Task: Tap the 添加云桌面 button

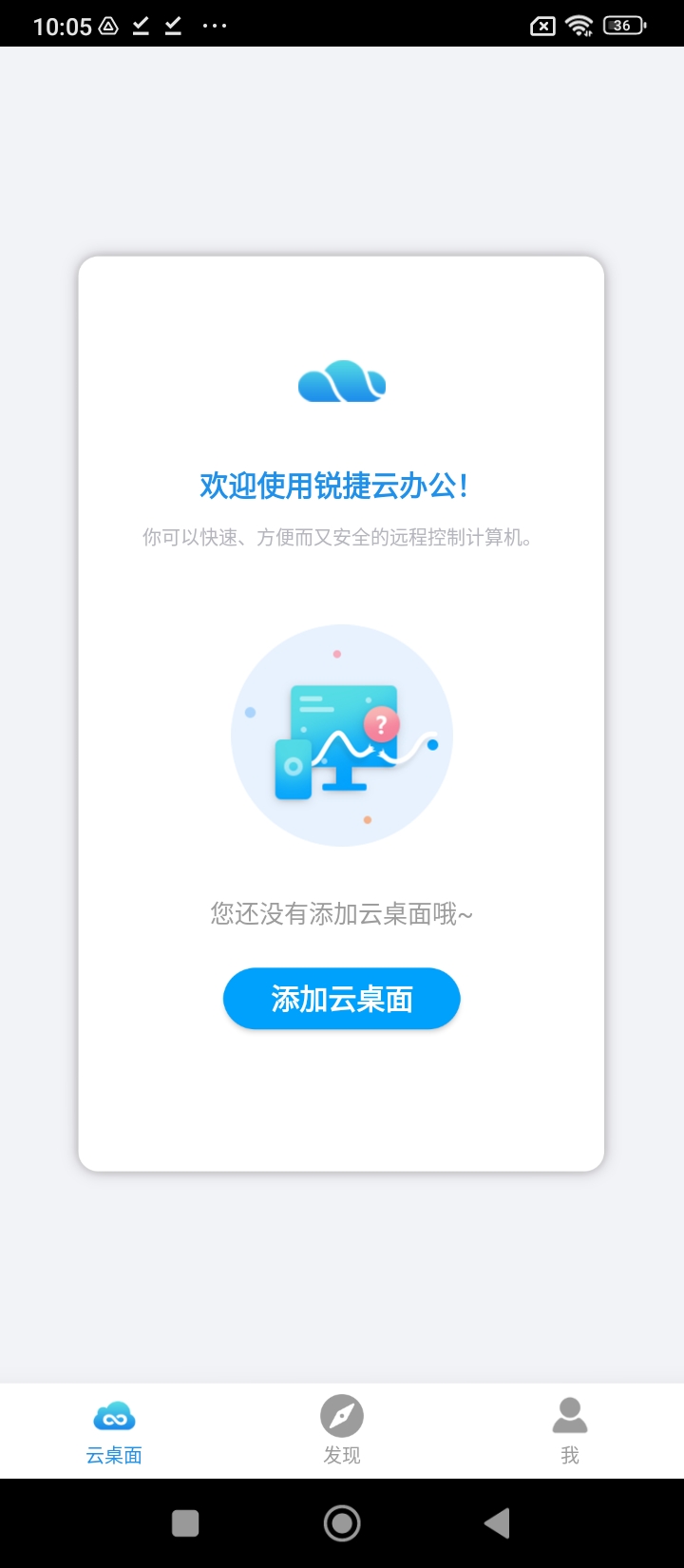Action: coord(341,999)
